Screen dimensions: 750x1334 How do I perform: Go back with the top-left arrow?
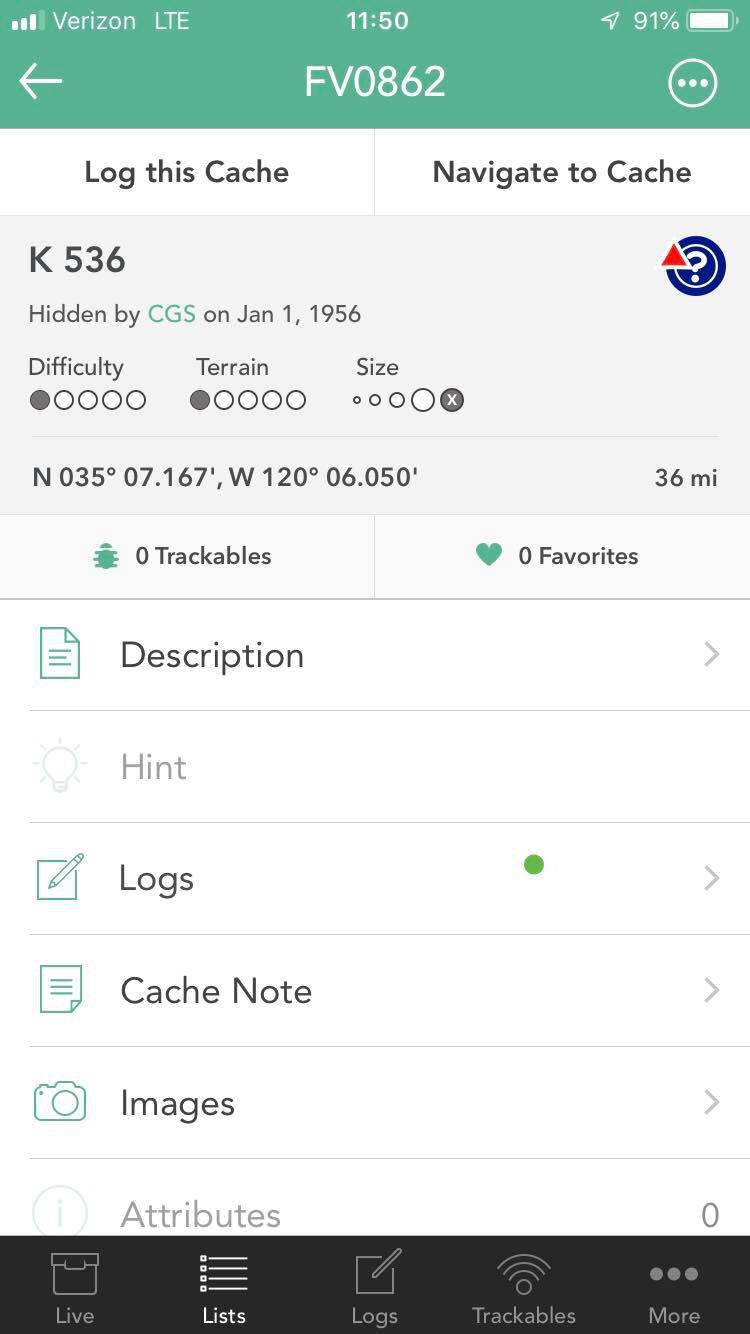[x=41, y=82]
